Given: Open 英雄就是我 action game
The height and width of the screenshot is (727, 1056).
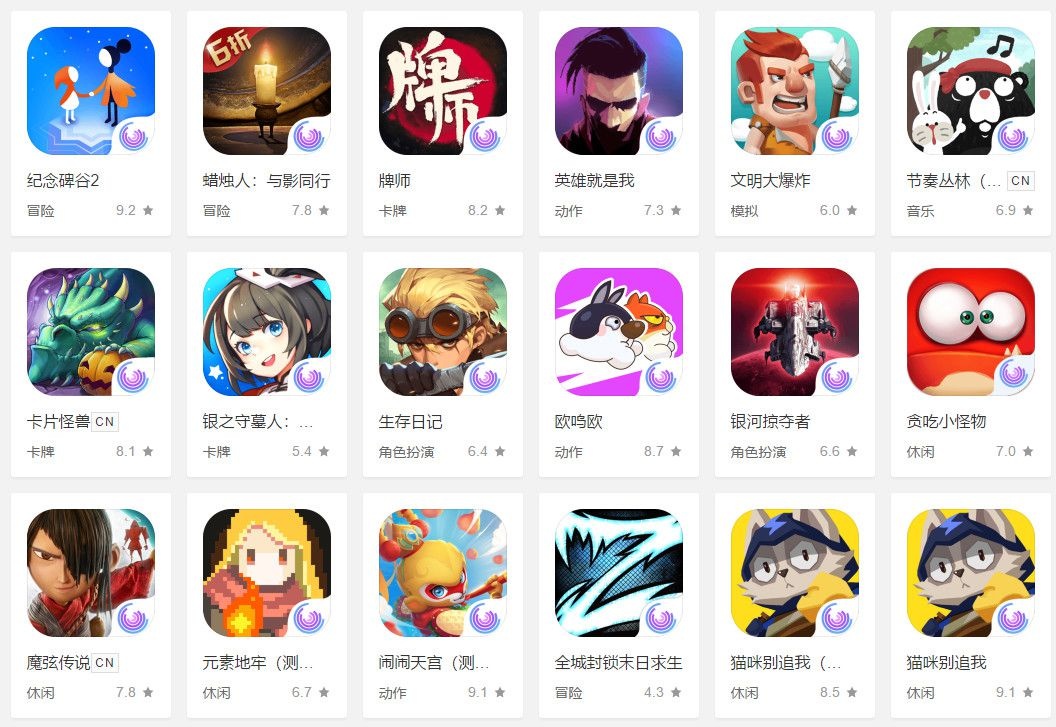Looking at the screenshot, I should point(619,92).
